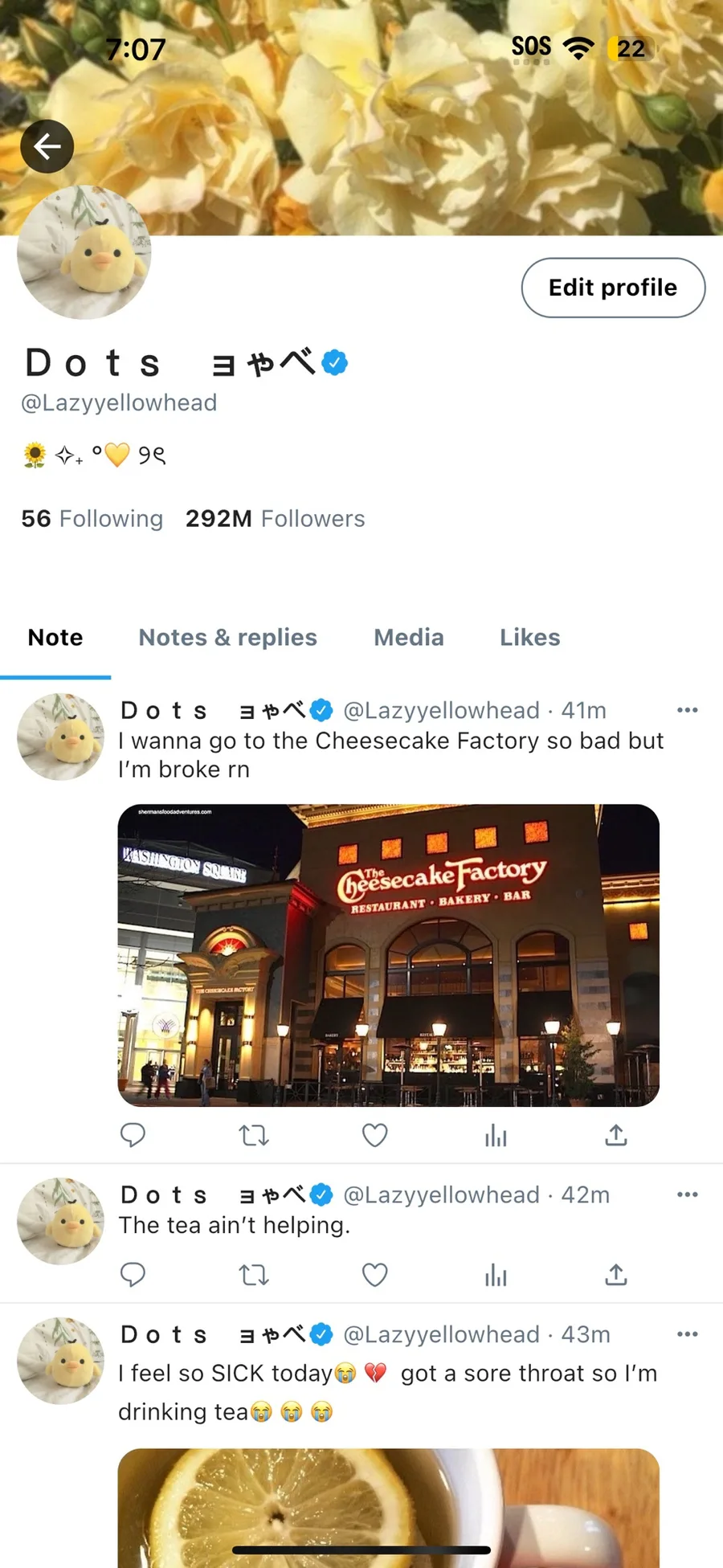Viewport: 723px width, 1568px height.
Task: Repost the Cheesecake Factory post
Action: [x=254, y=1135]
